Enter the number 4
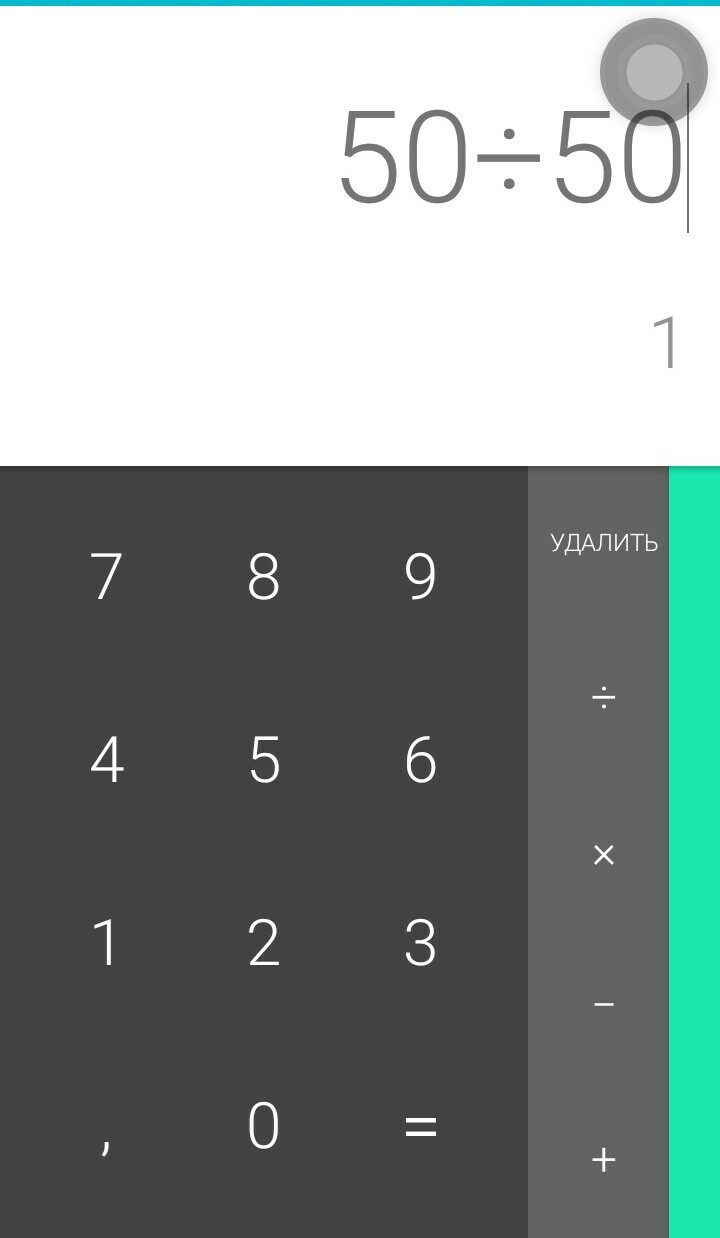Screen dimensions: 720x1238 click(x=106, y=760)
